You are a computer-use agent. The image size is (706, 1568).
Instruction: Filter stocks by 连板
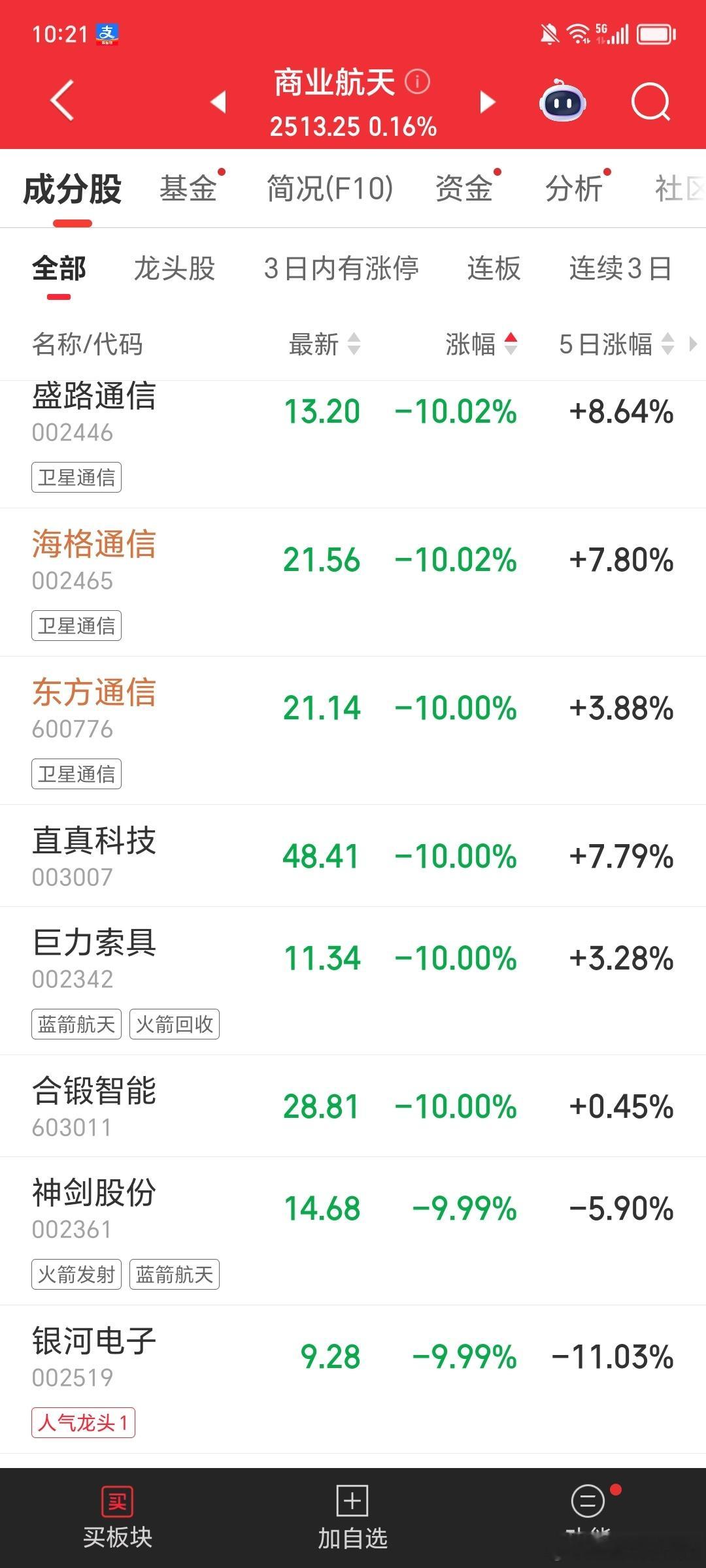click(x=493, y=269)
